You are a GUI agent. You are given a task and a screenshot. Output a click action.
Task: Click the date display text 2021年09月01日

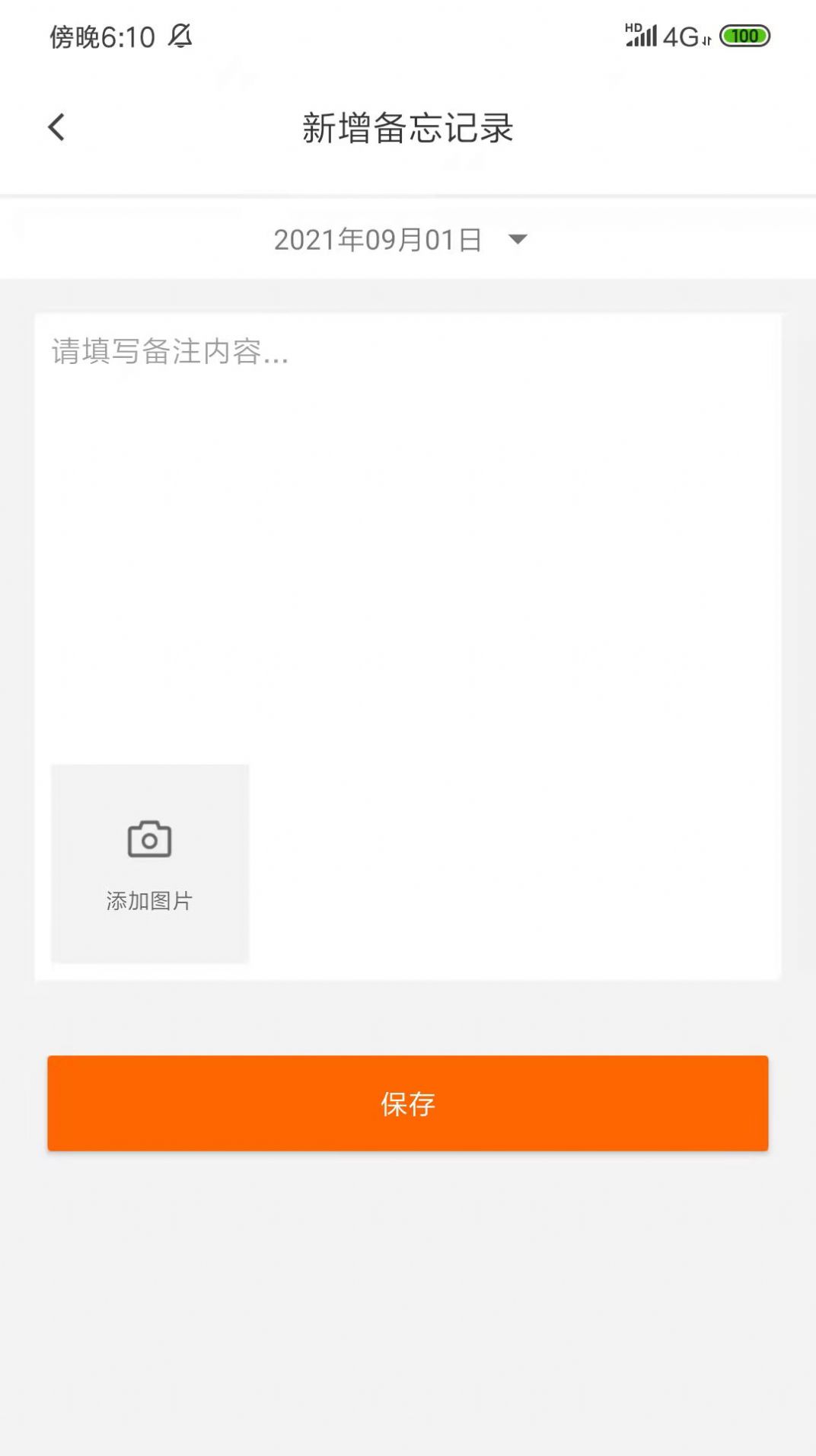click(x=381, y=238)
